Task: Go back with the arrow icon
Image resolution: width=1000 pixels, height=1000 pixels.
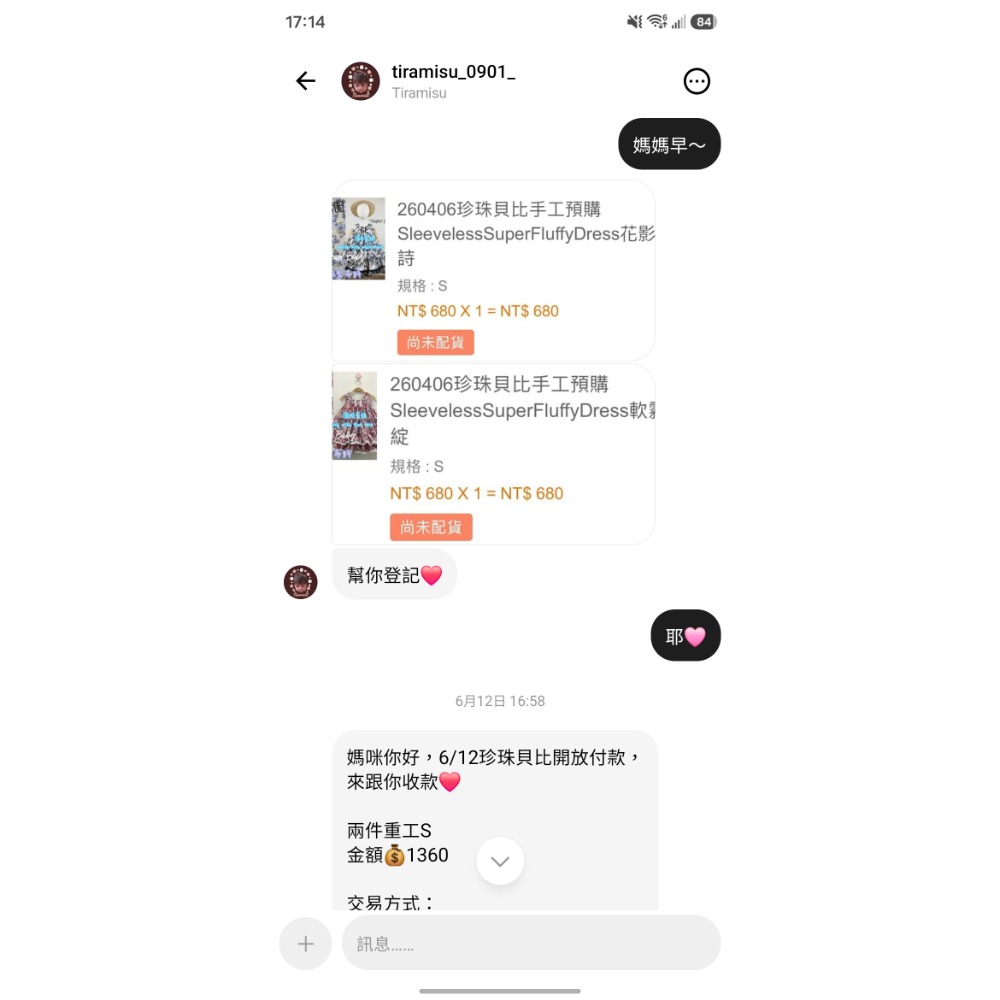Action: pos(305,81)
